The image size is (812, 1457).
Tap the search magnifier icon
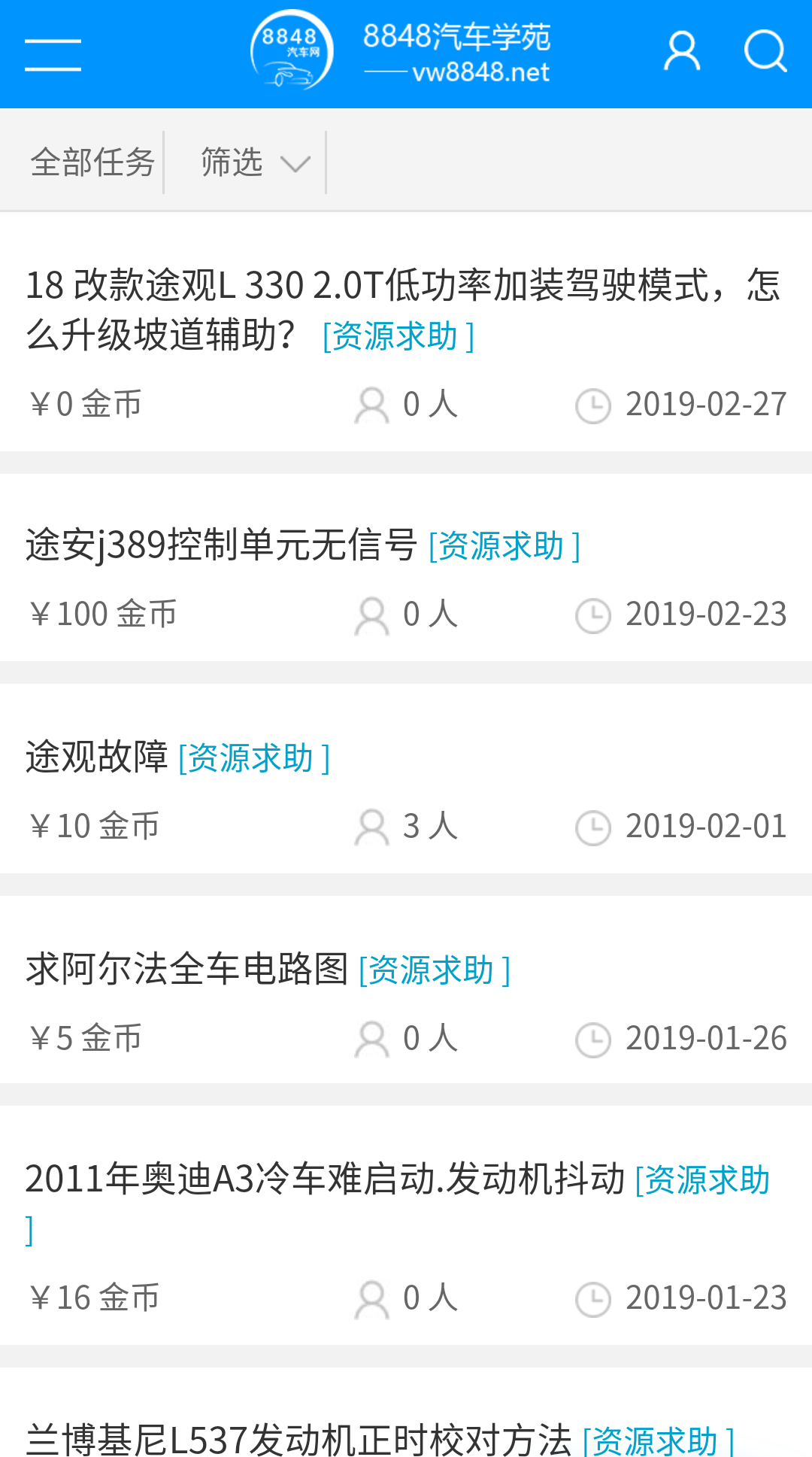click(765, 52)
